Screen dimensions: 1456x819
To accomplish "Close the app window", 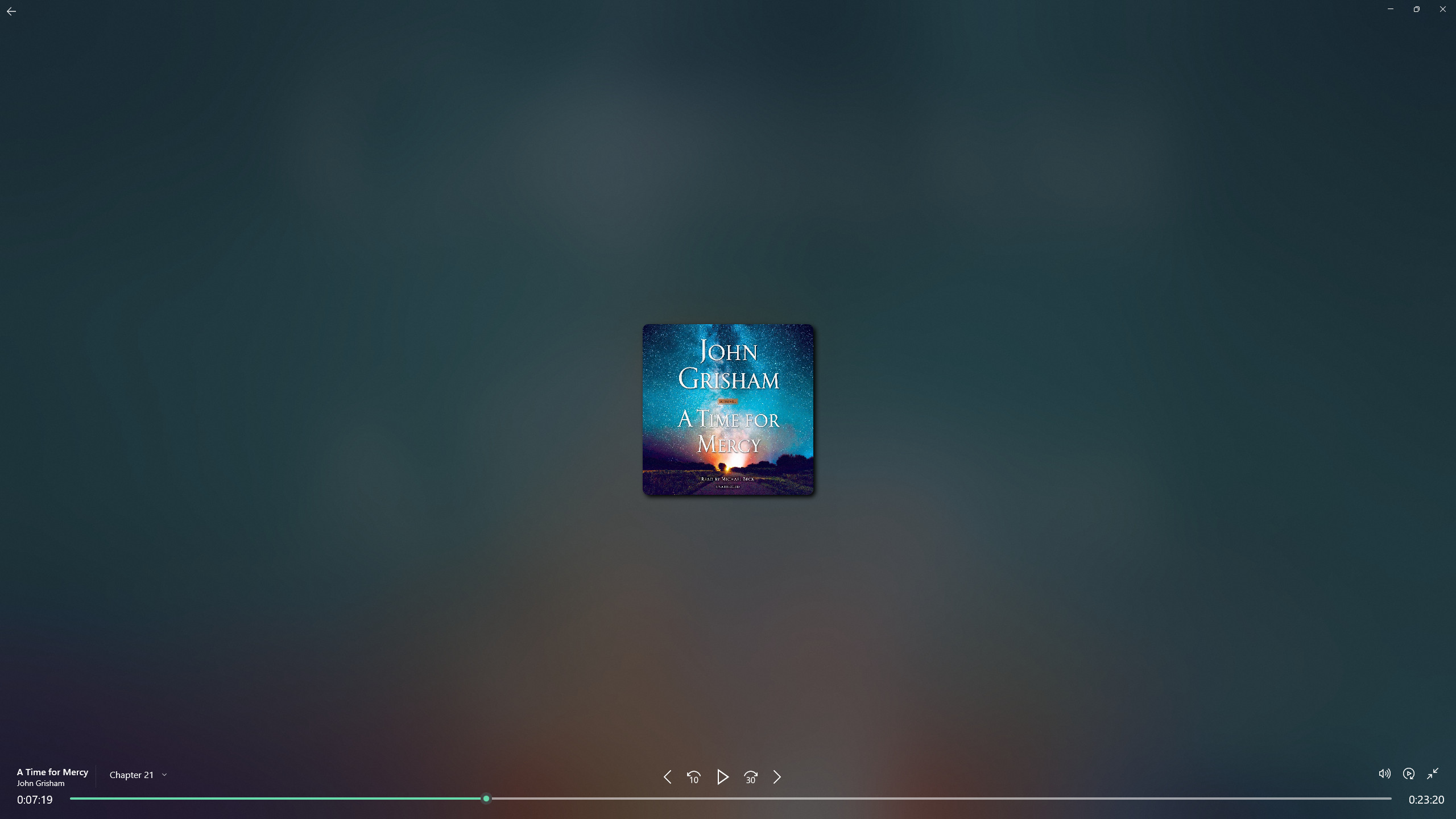I will click(1443, 9).
